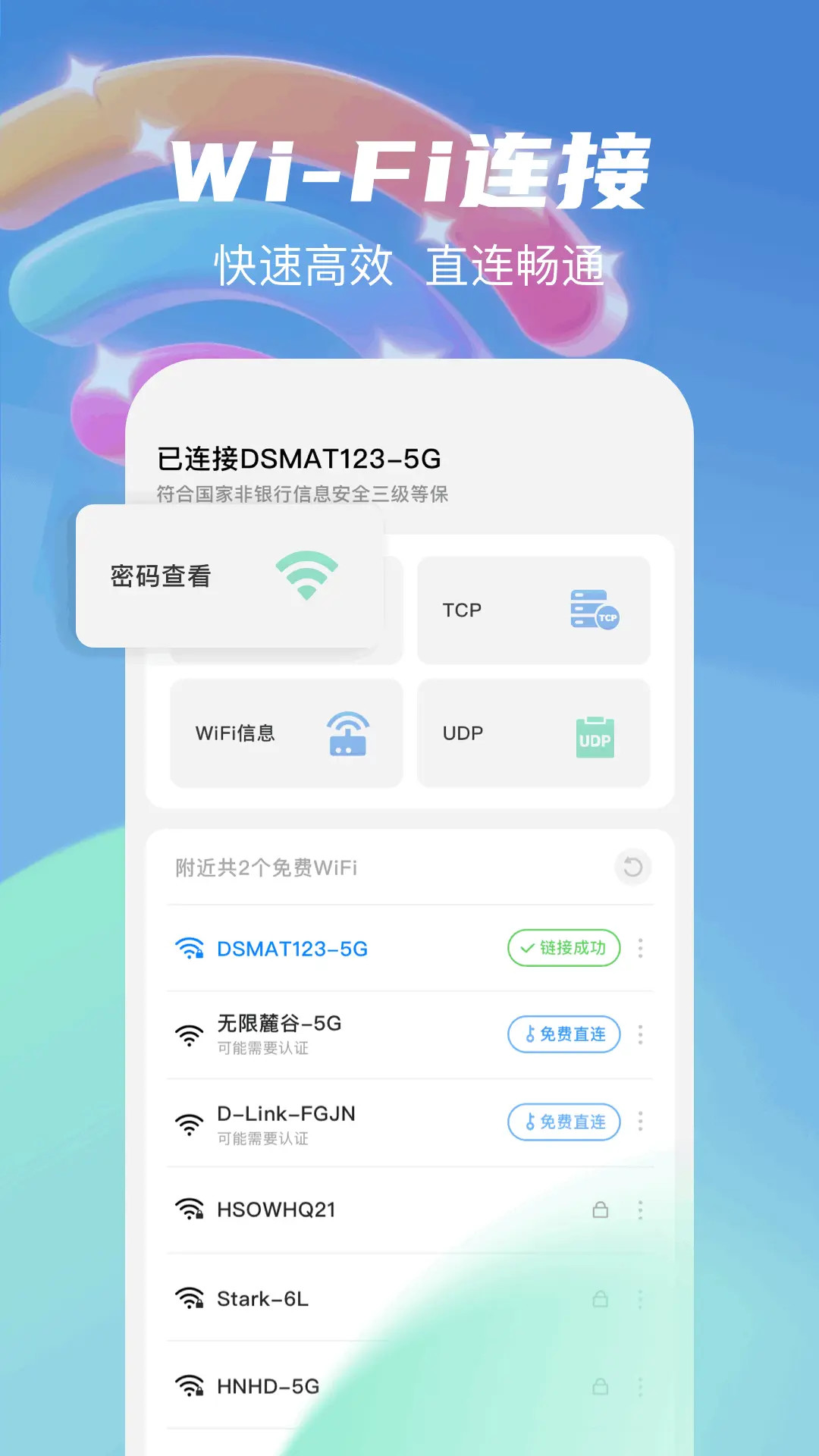This screenshot has height=1456, width=819.
Task: Tap the 免费直连 pill for D-Link-FGJN
Action: point(563,1122)
